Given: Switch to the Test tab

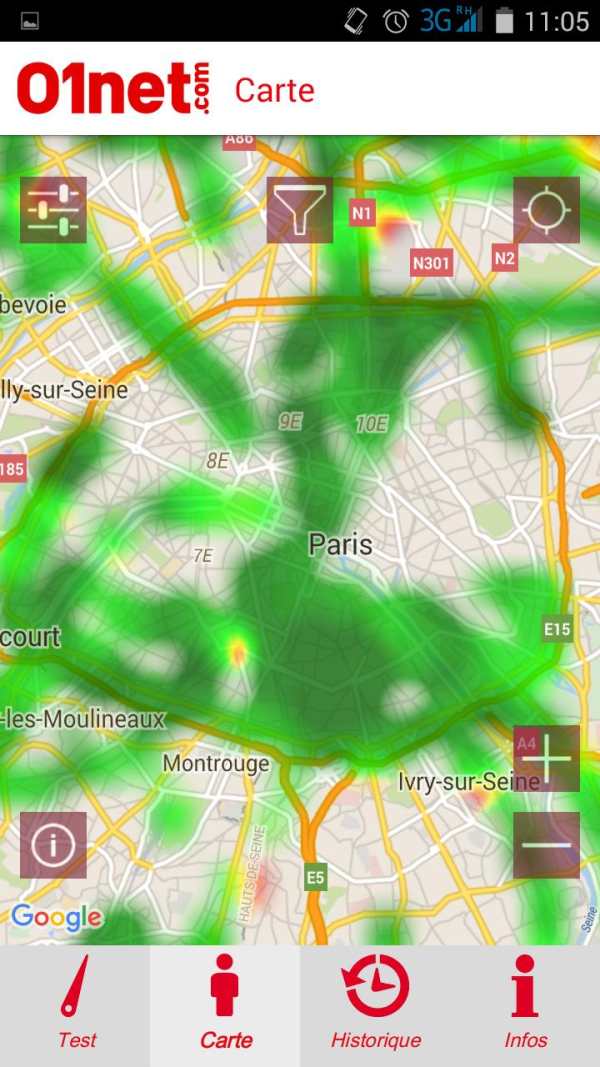Looking at the screenshot, I should point(75,1006).
